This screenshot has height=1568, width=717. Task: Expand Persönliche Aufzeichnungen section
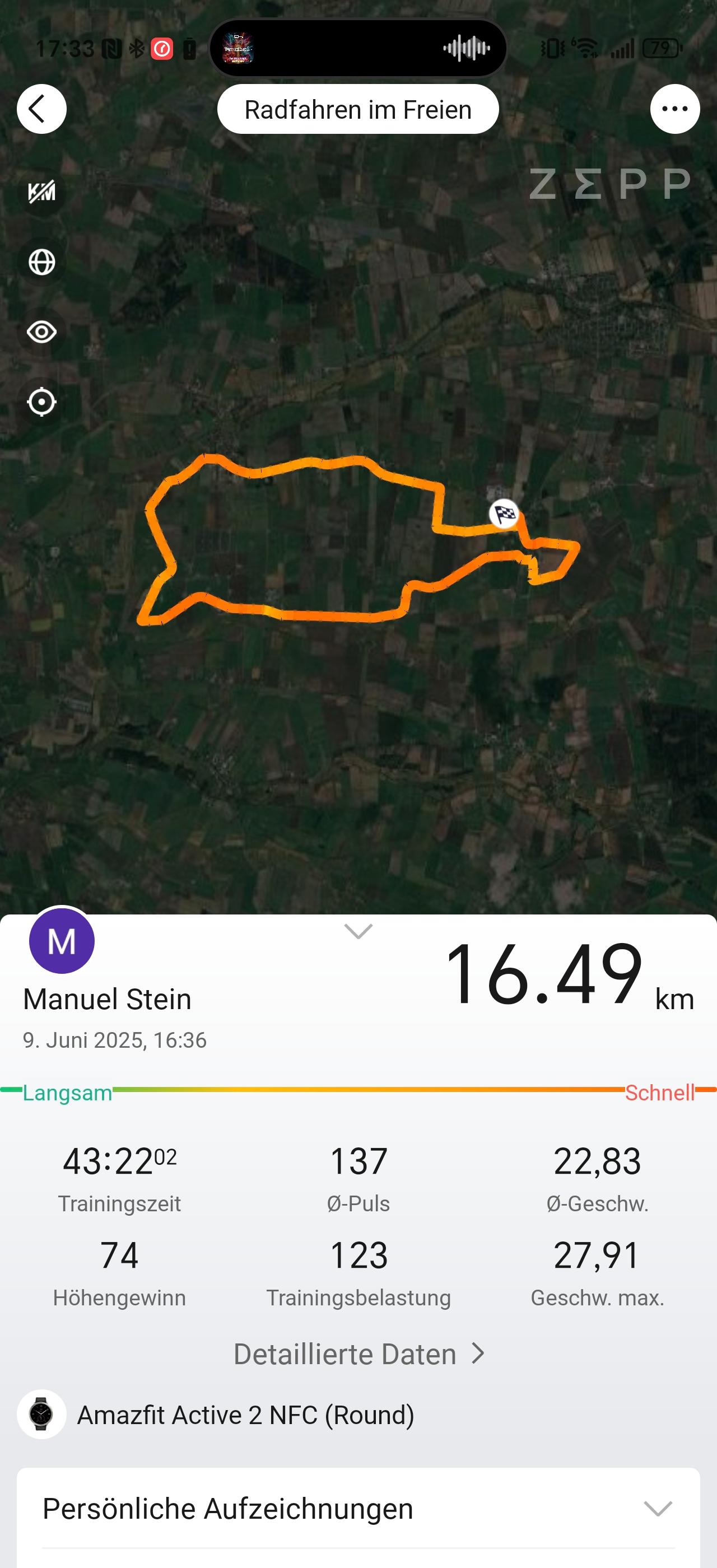[358, 1508]
